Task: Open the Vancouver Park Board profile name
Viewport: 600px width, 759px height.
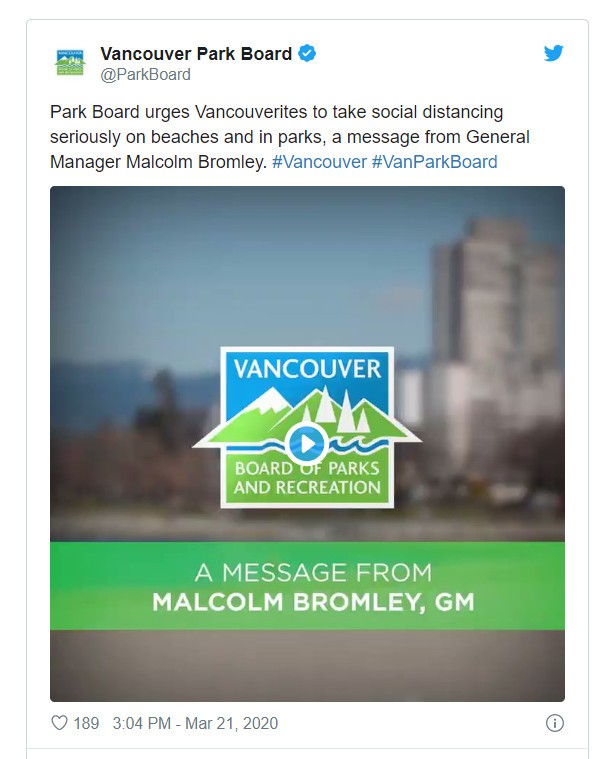Action: pyautogui.click(x=196, y=53)
